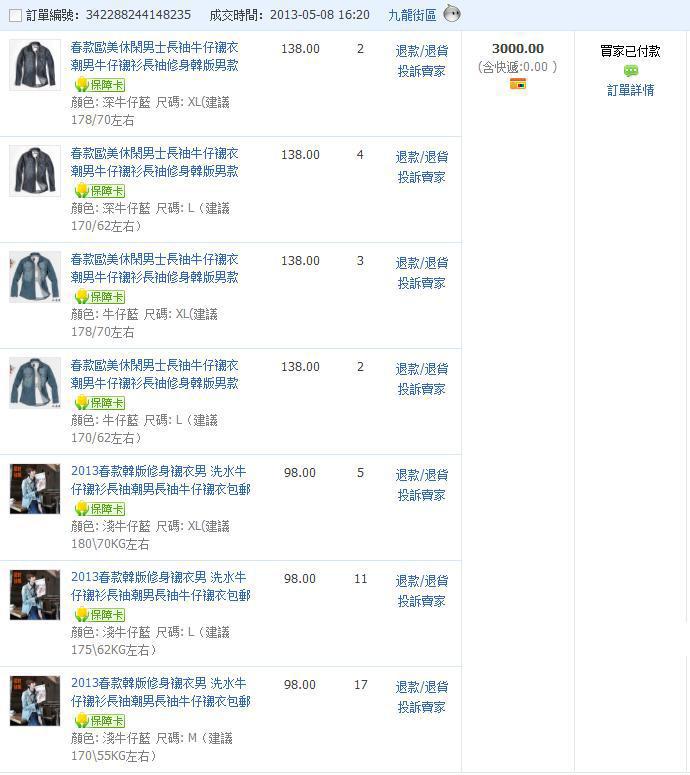Tap 投訴賣家 for 牛仔藍 L item
Viewport: 690px width, 775px height.
[x=421, y=389]
